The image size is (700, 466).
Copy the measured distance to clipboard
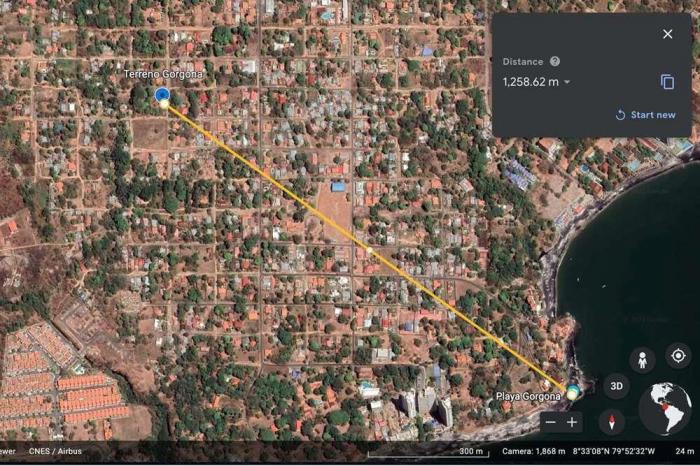tap(667, 82)
